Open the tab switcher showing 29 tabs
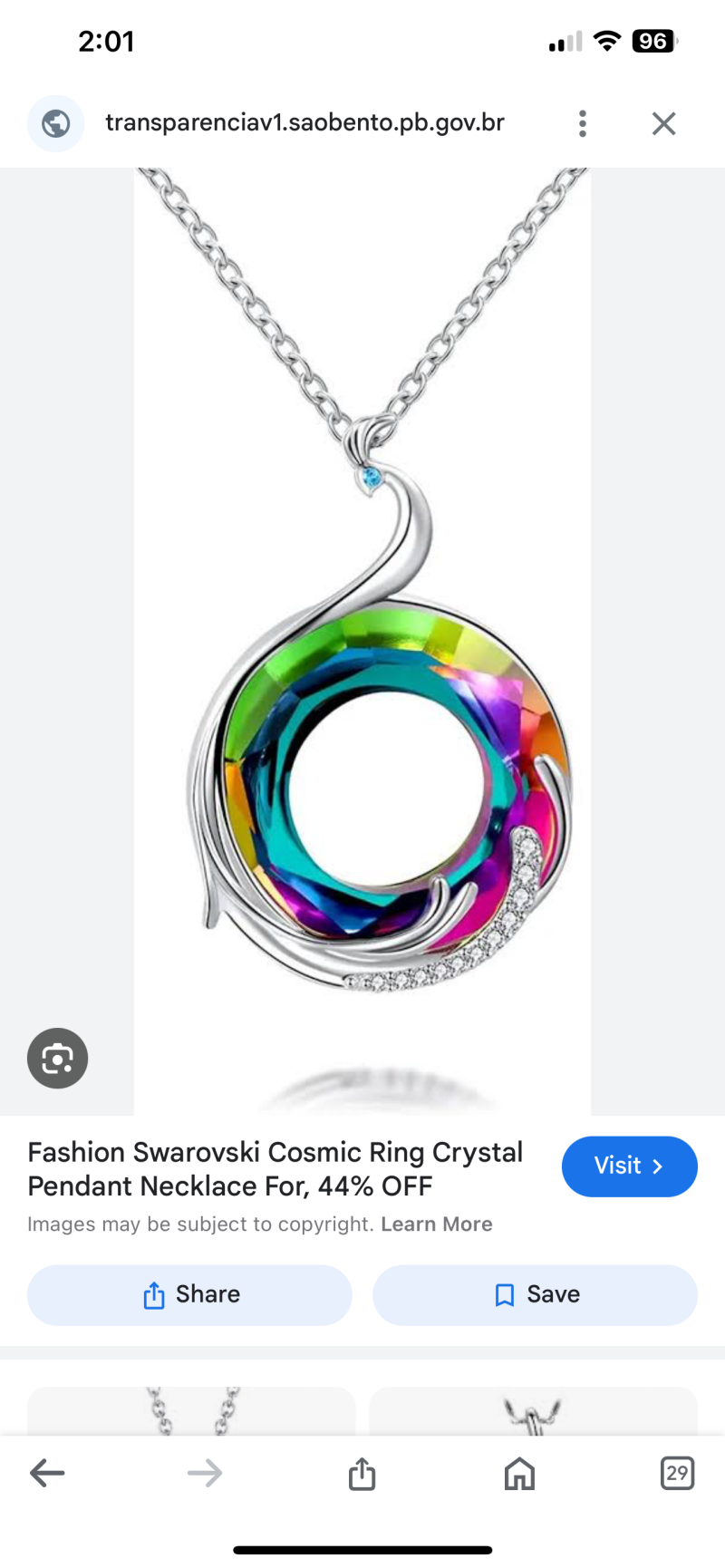725x1568 pixels. click(x=677, y=1473)
